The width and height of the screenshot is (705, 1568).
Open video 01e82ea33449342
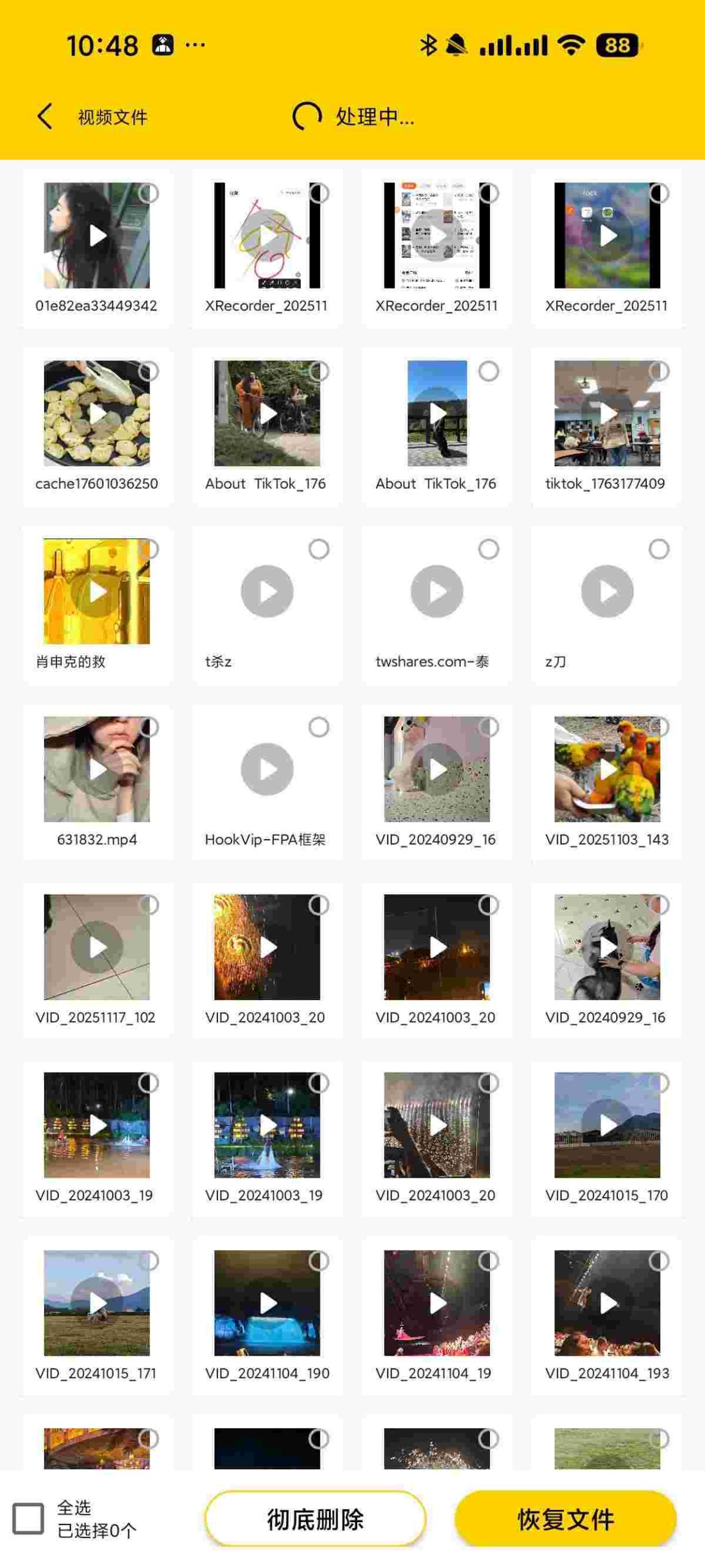point(97,235)
